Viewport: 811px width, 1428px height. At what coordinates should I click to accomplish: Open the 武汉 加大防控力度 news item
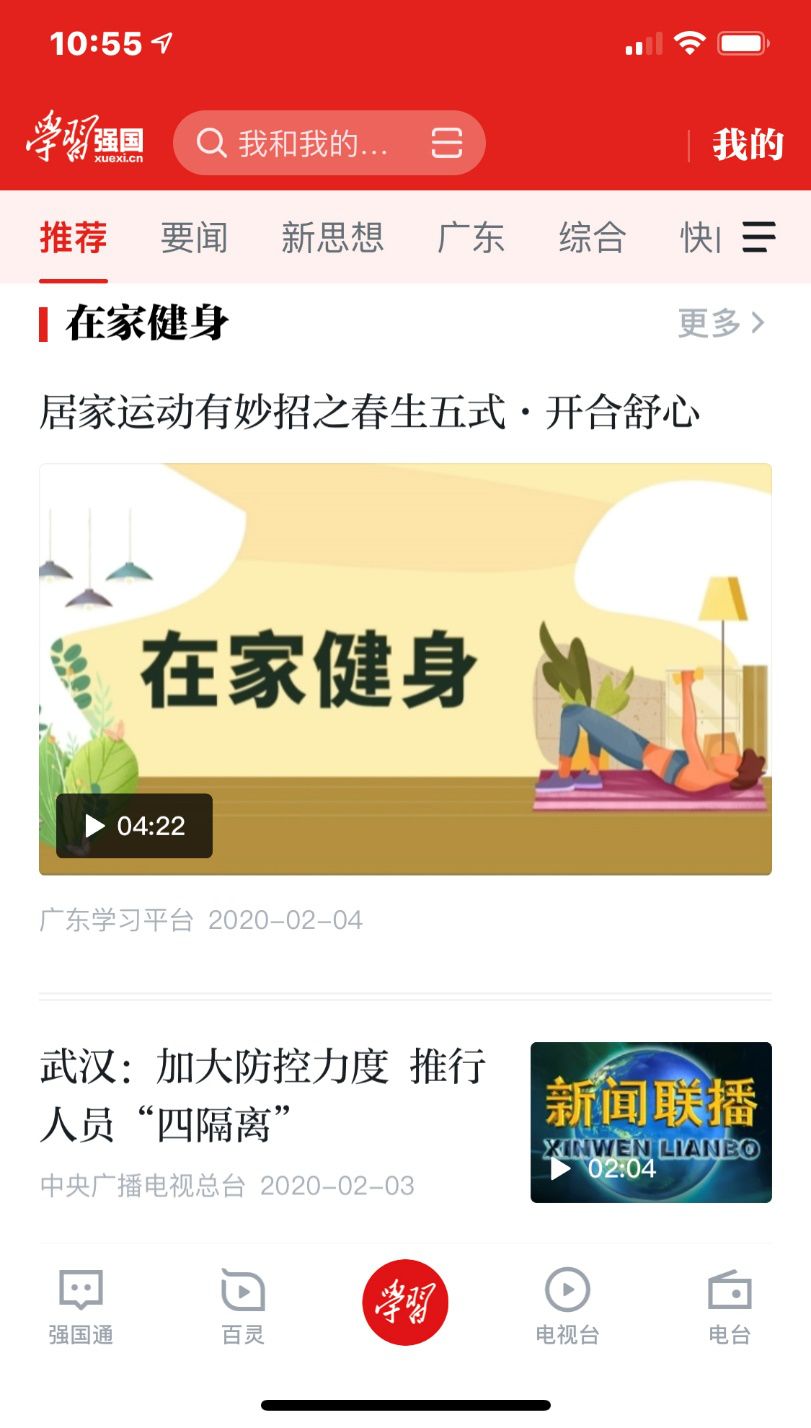263,1096
